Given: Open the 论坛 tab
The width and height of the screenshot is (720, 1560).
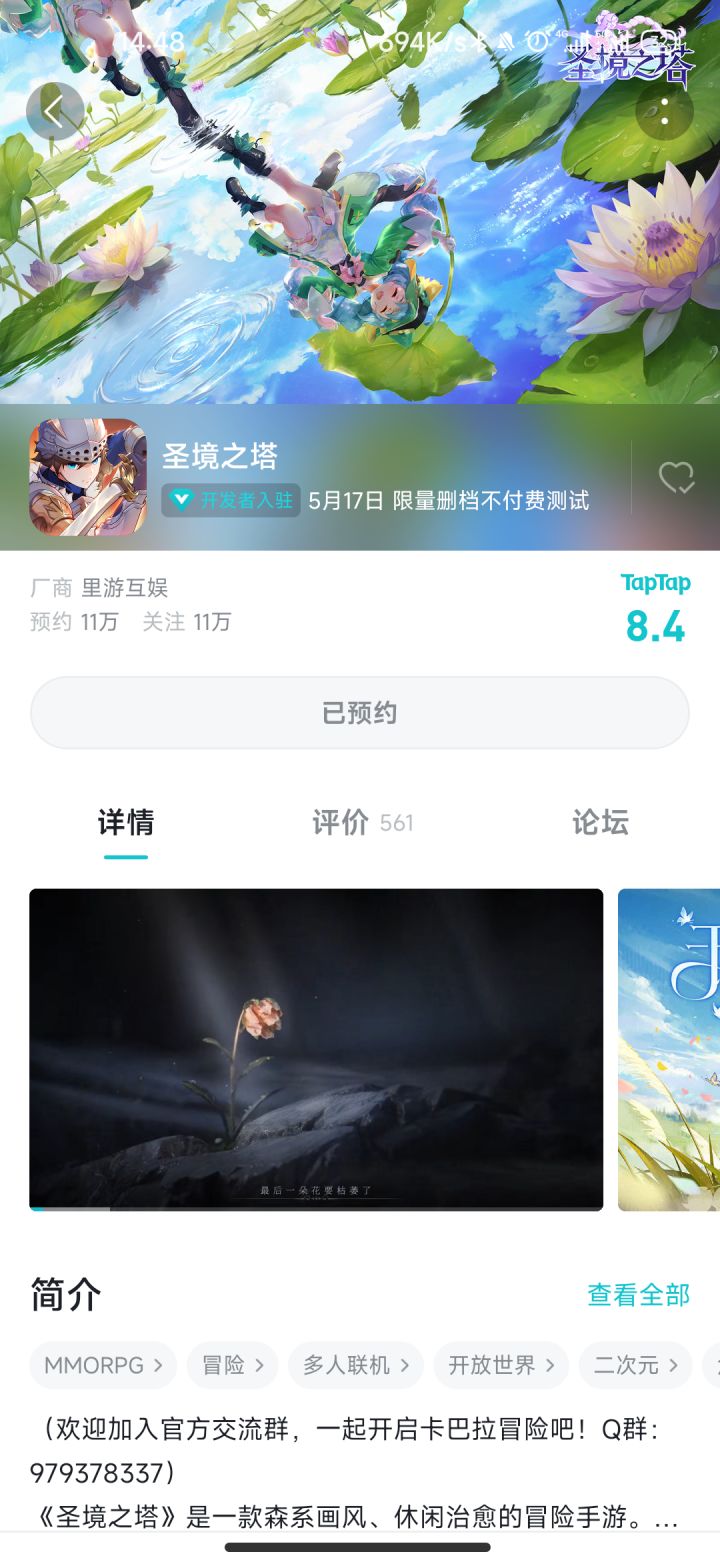Looking at the screenshot, I should [x=601, y=823].
